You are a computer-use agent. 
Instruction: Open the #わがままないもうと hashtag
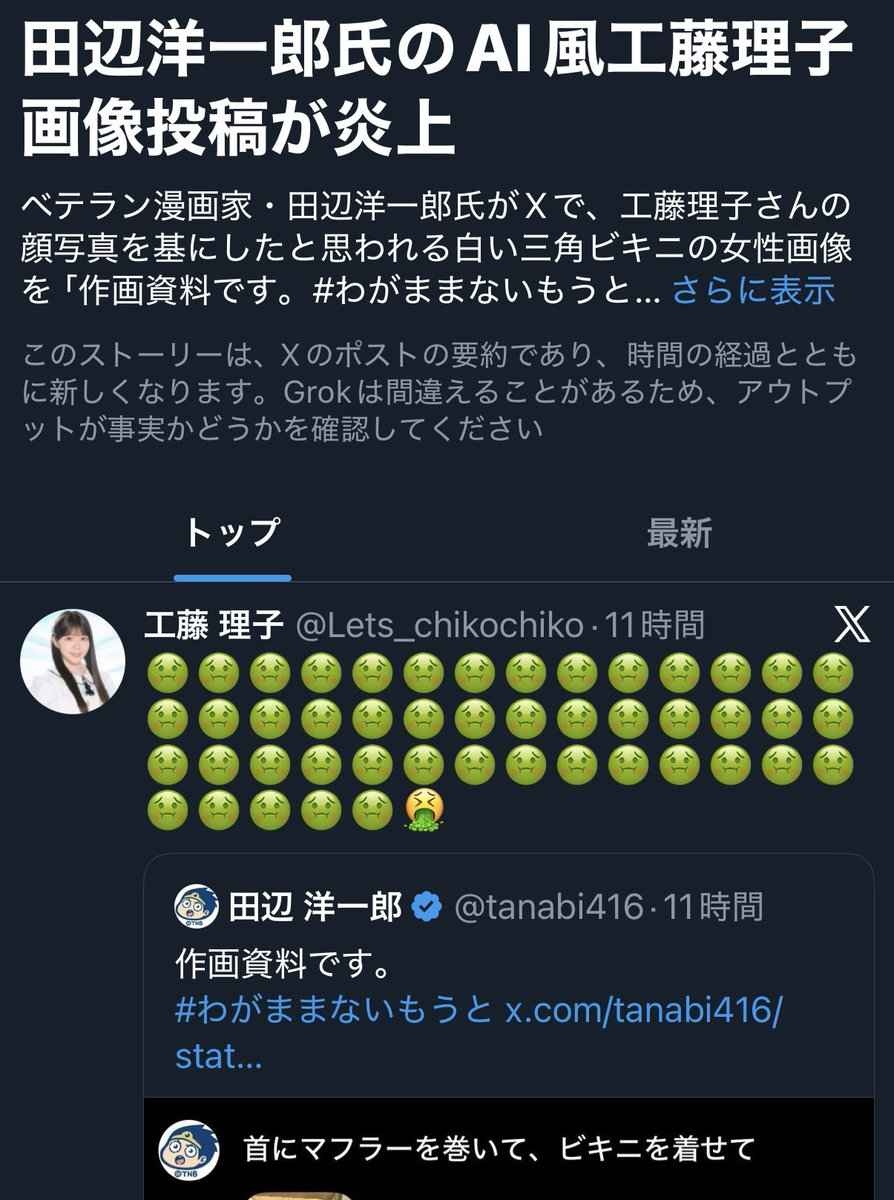334,1009
